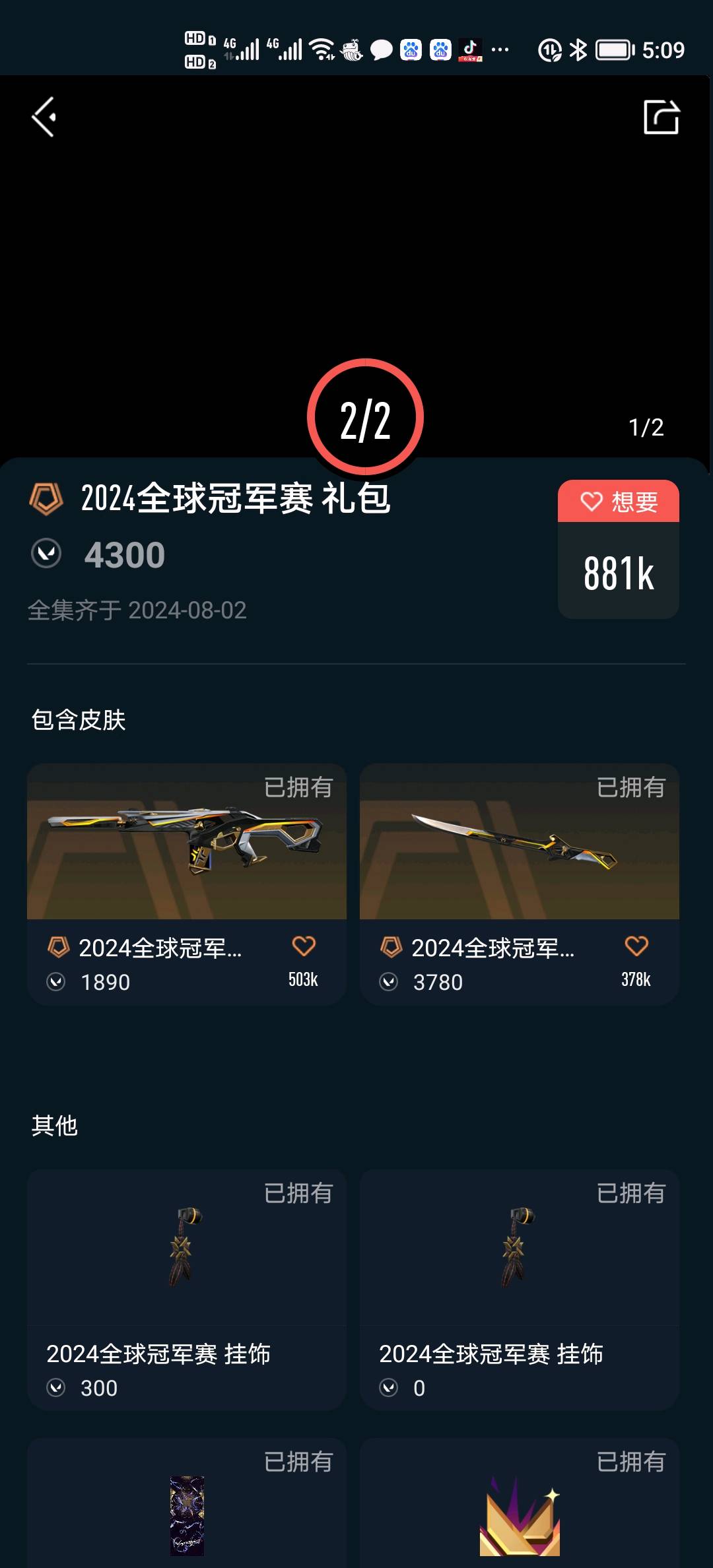The image size is (713, 1568).
Task: Share this bundle via top-right icon
Action: 661,117
